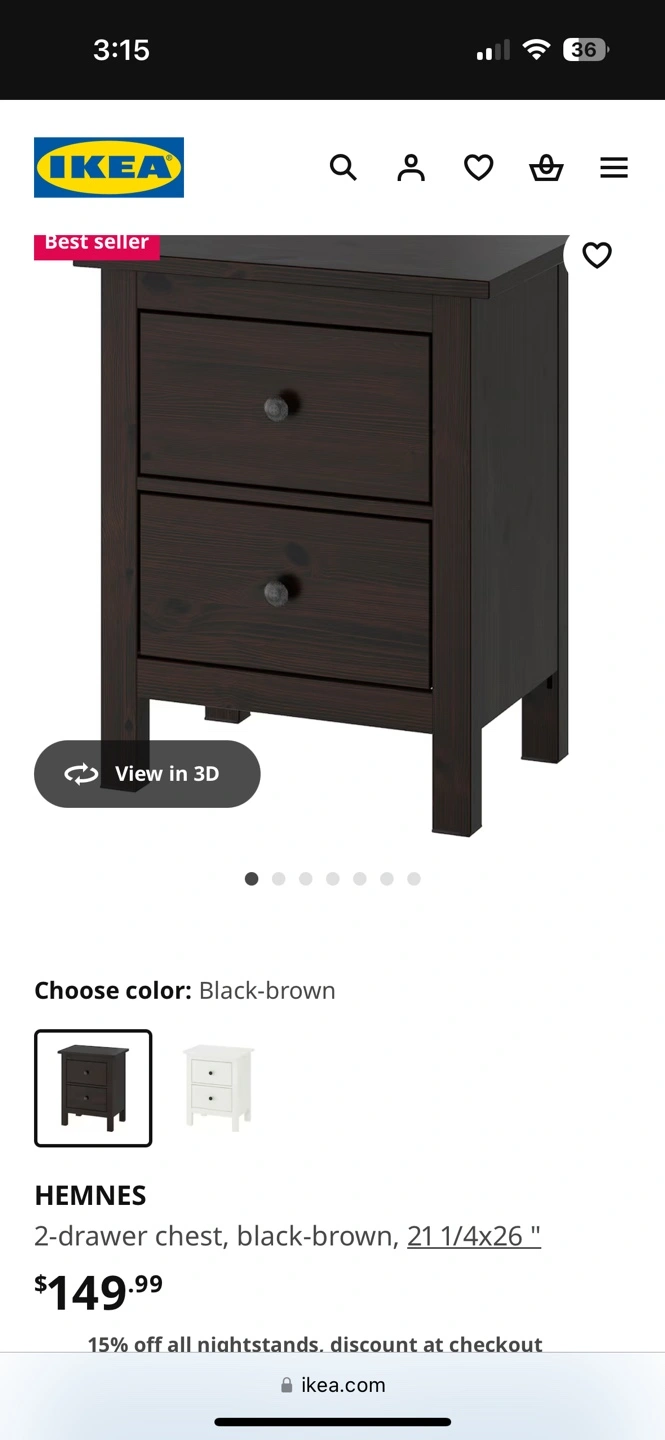Select the black-brown color option

tap(93, 1088)
